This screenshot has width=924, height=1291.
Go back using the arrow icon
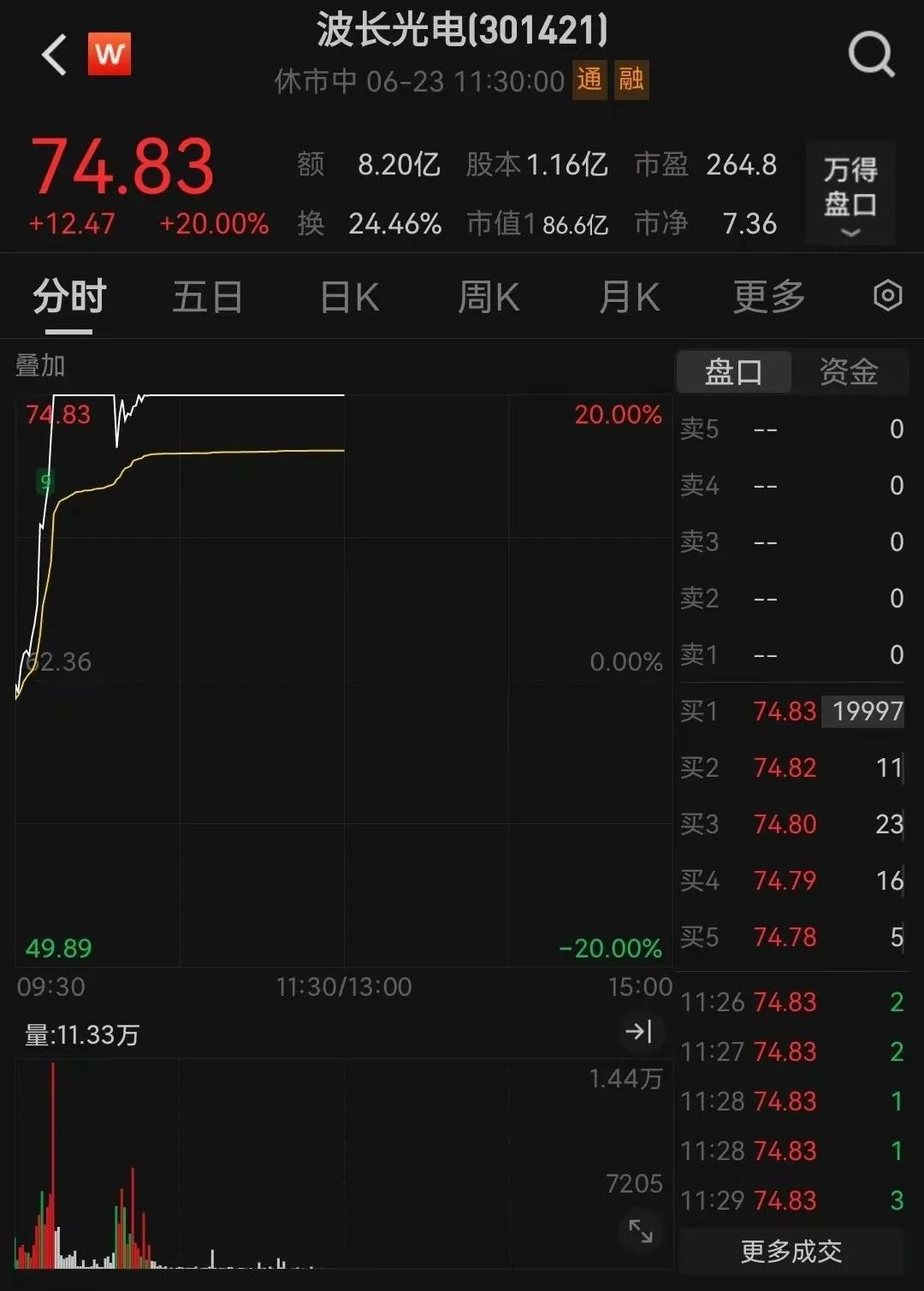[54, 56]
